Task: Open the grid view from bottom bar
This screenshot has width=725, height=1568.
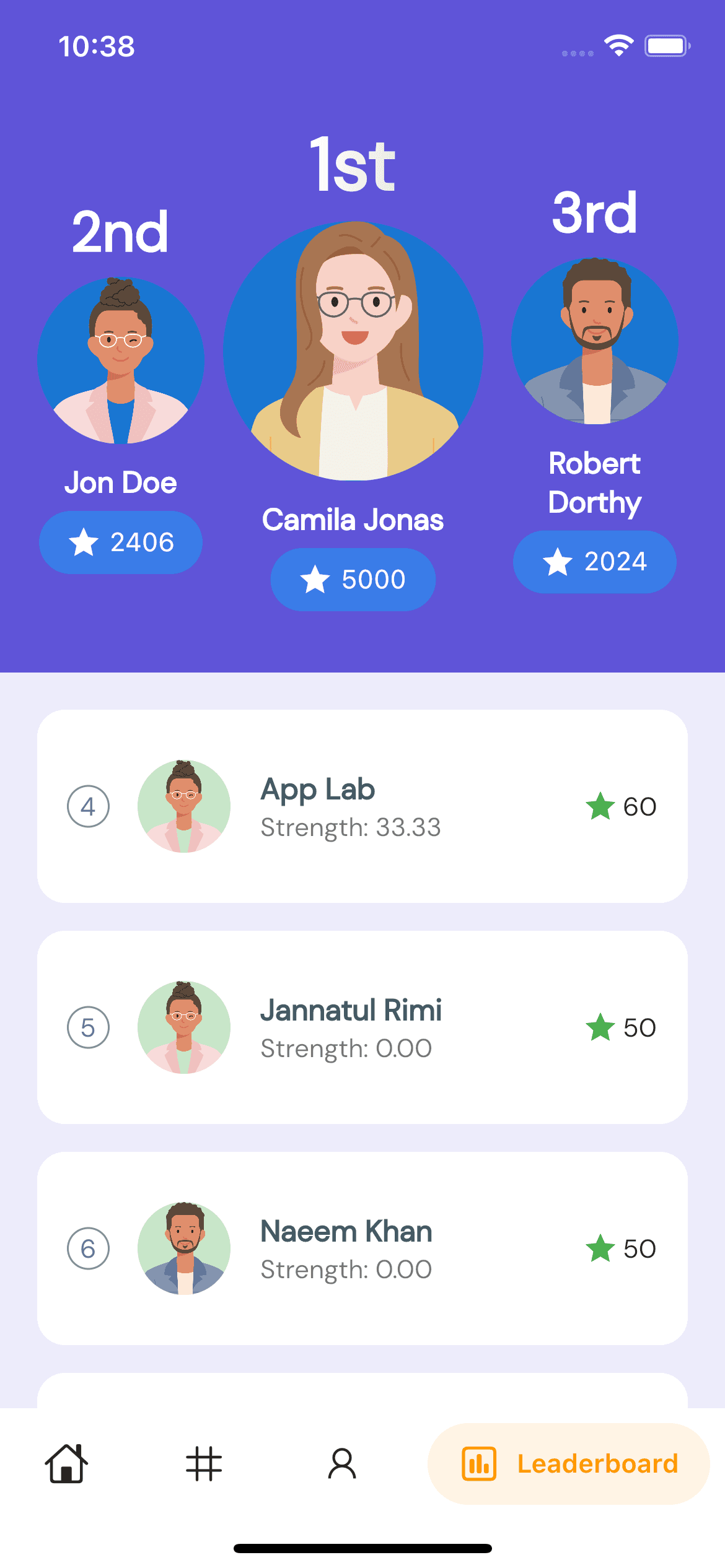Action: [x=204, y=1464]
